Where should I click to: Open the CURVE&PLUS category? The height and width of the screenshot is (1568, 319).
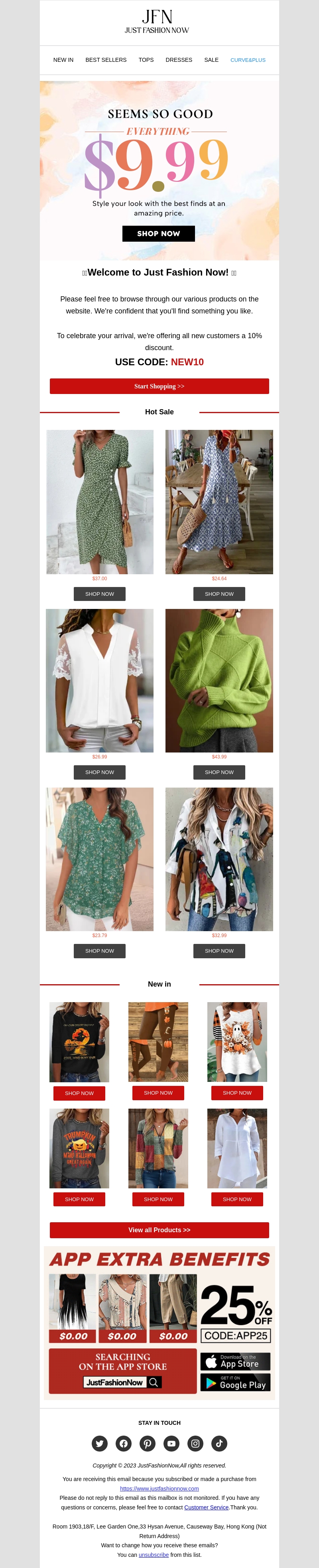[x=248, y=60]
